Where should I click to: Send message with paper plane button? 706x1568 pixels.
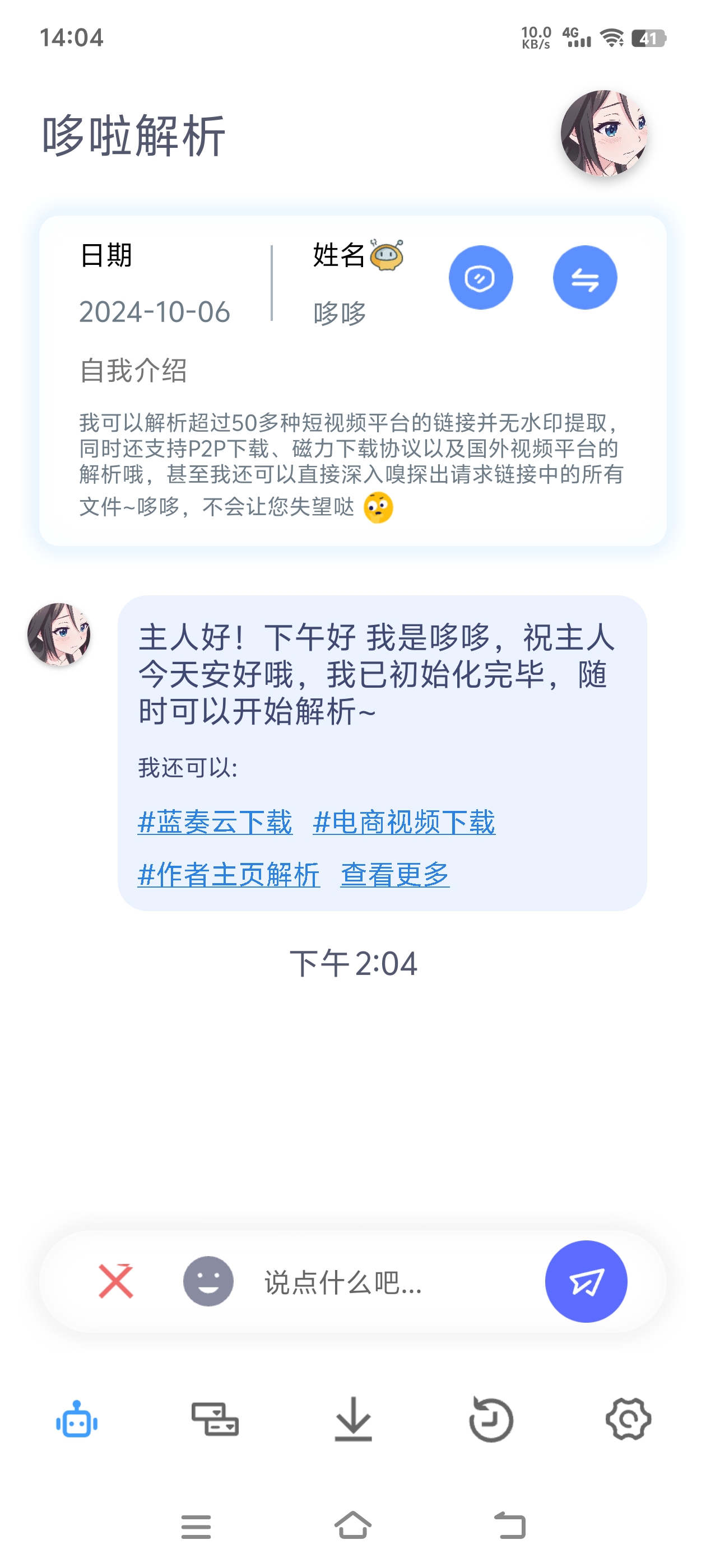click(586, 1281)
